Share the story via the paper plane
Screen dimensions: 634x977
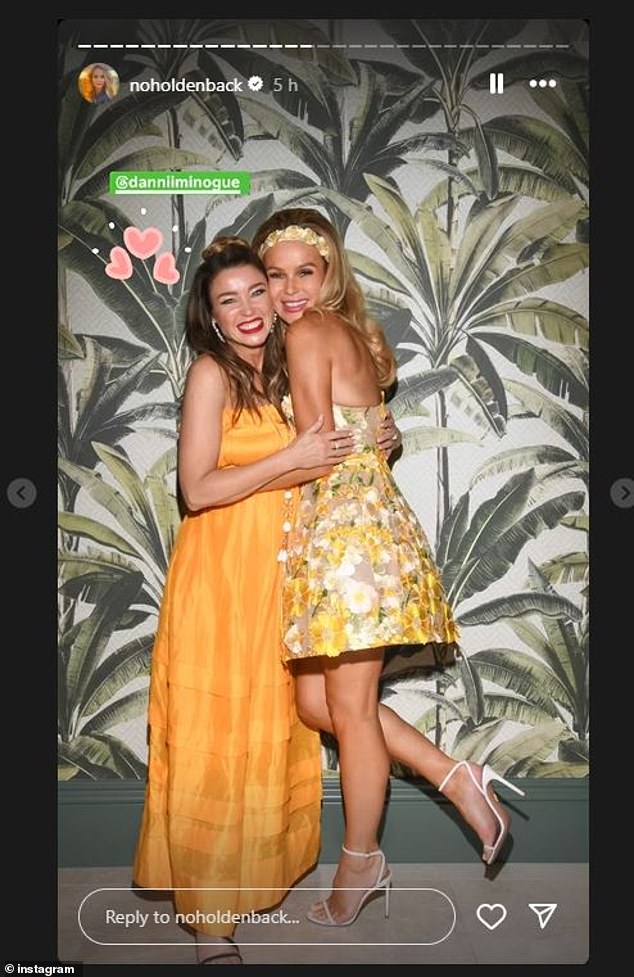pyautogui.click(x=543, y=916)
